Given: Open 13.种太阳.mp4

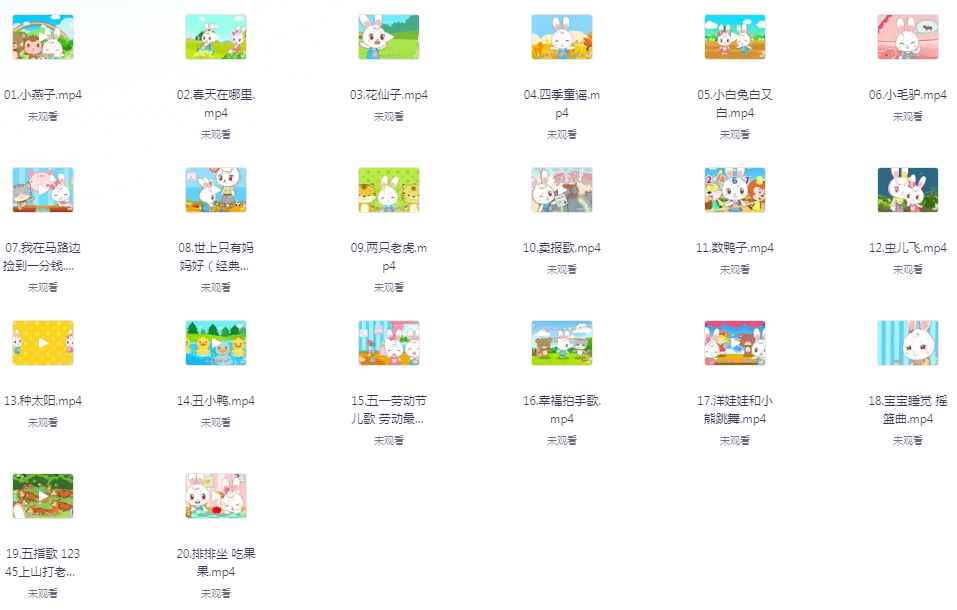Looking at the screenshot, I should (x=43, y=343).
